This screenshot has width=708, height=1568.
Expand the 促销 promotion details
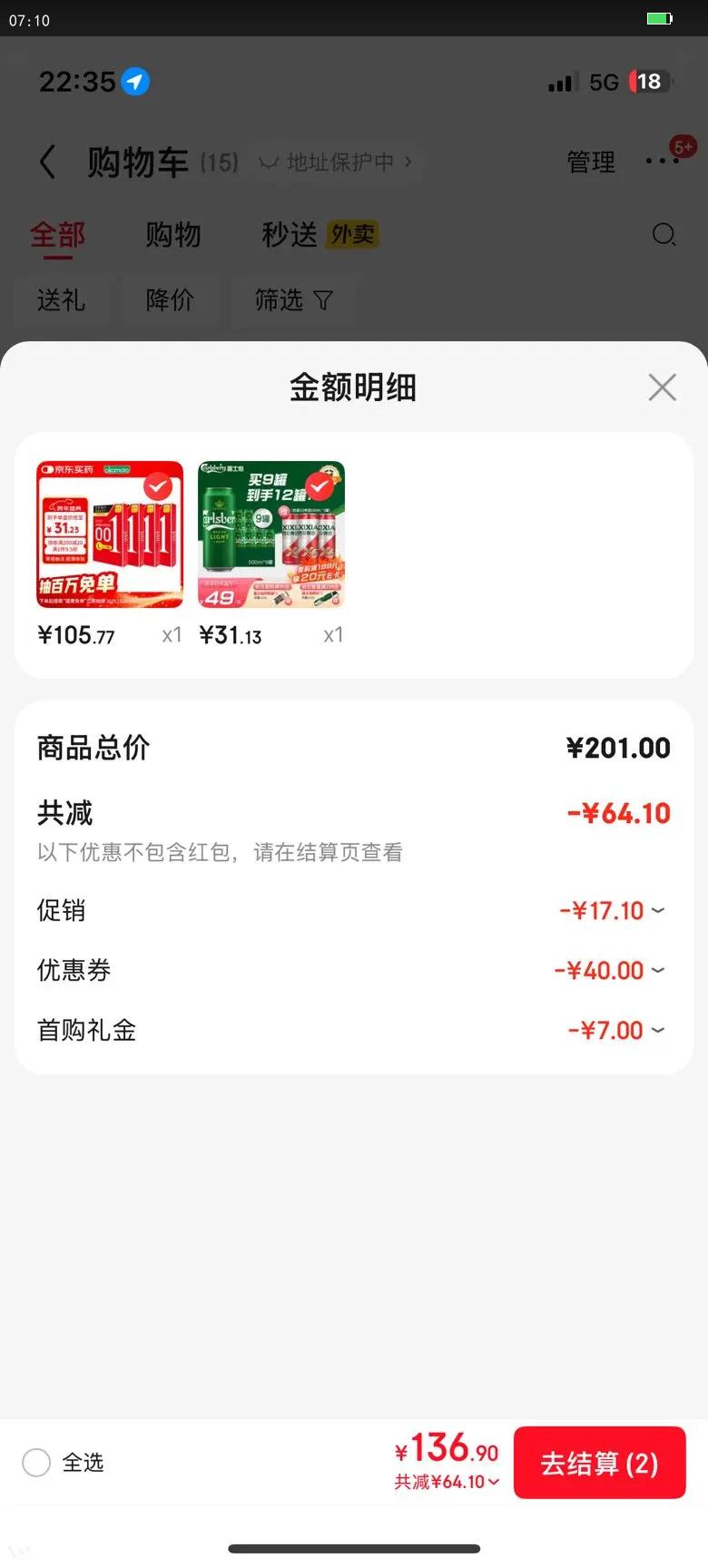pos(613,910)
